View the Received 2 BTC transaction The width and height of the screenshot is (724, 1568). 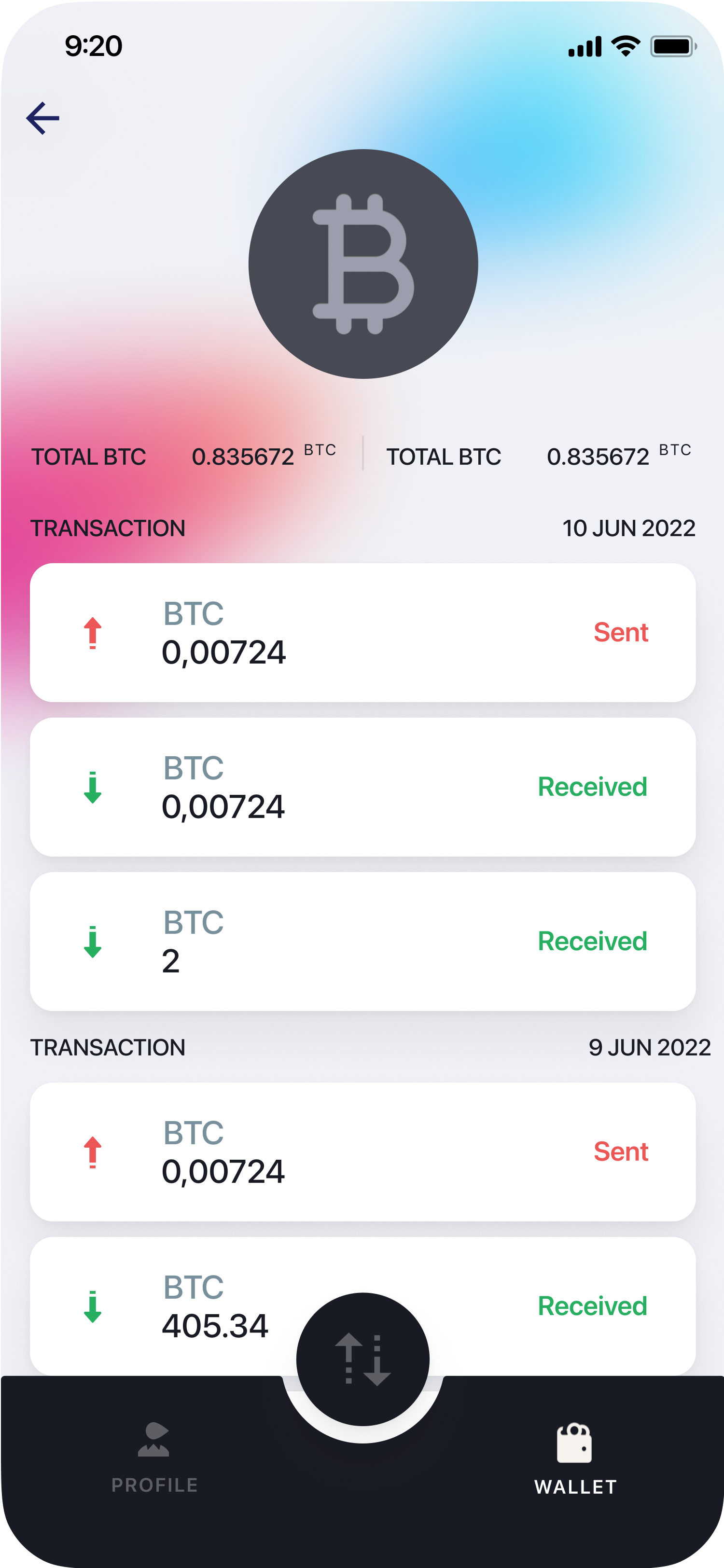[362, 942]
